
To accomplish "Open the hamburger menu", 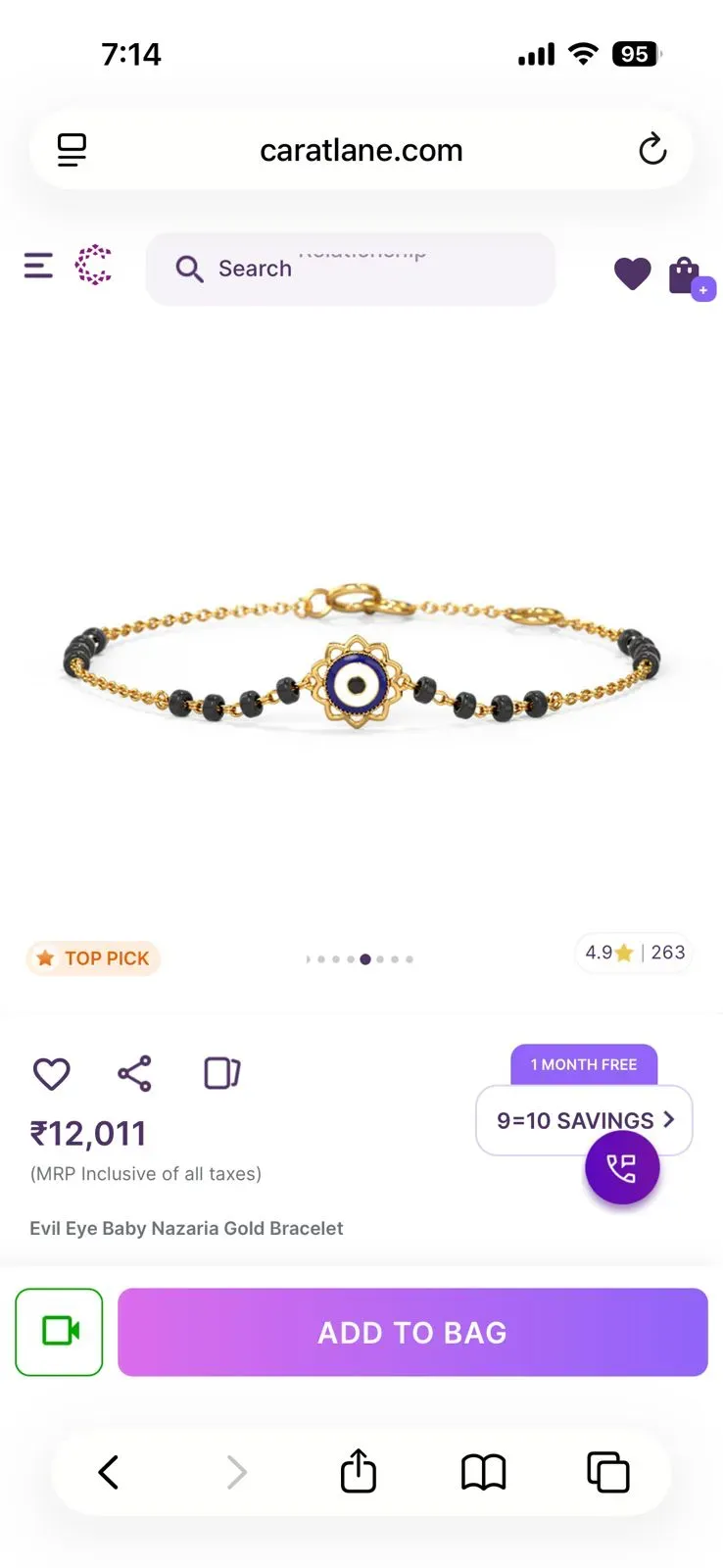I will click(x=38, y=266).
